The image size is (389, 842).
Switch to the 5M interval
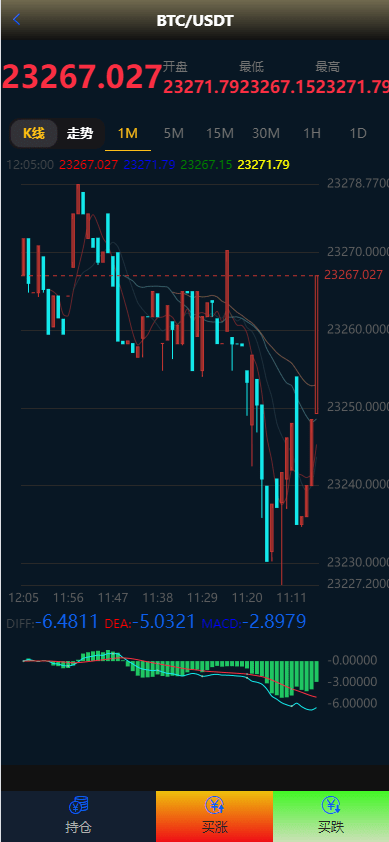coord(174,134)
